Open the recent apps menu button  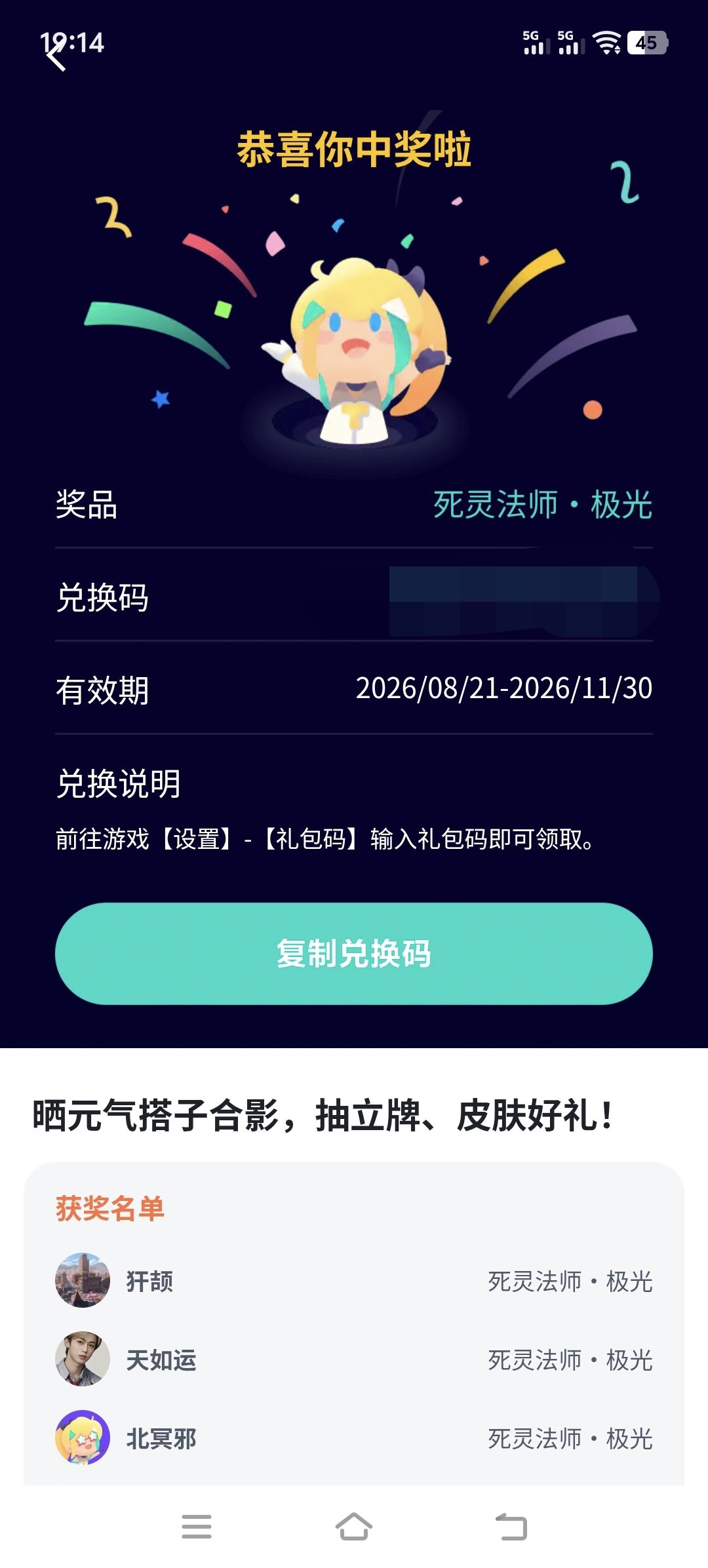pos(197,1527)
